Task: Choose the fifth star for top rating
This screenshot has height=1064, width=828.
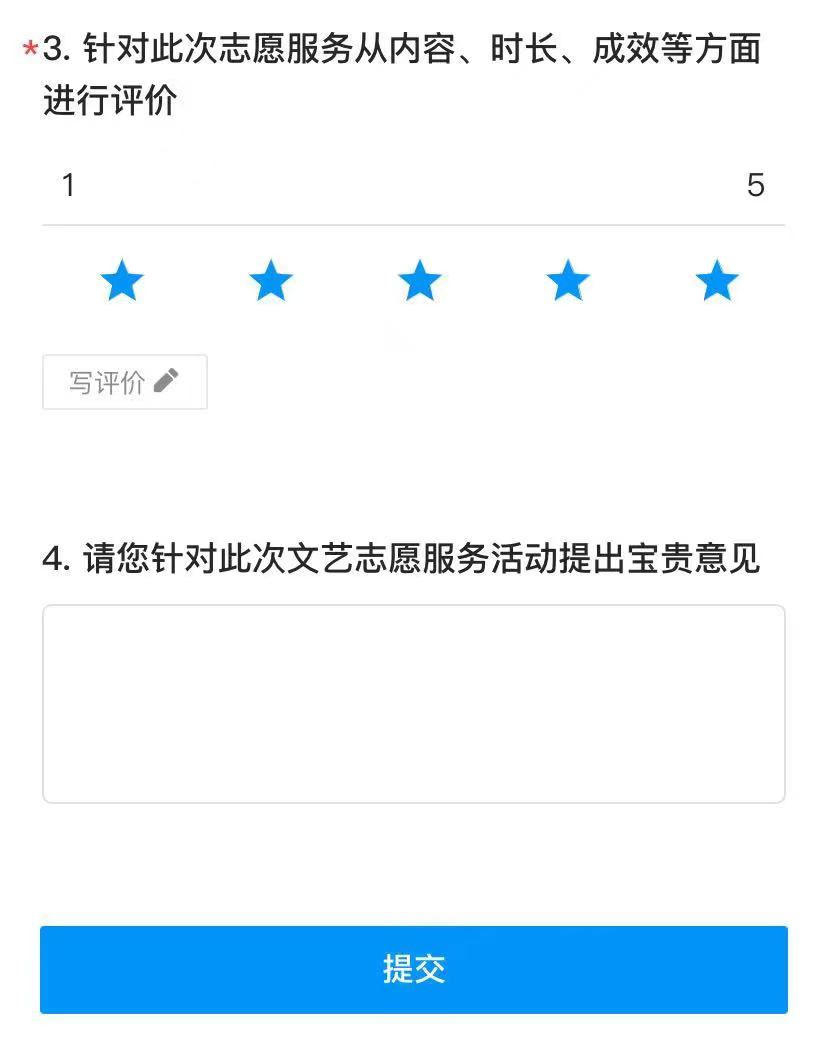Action: (717, 281)
